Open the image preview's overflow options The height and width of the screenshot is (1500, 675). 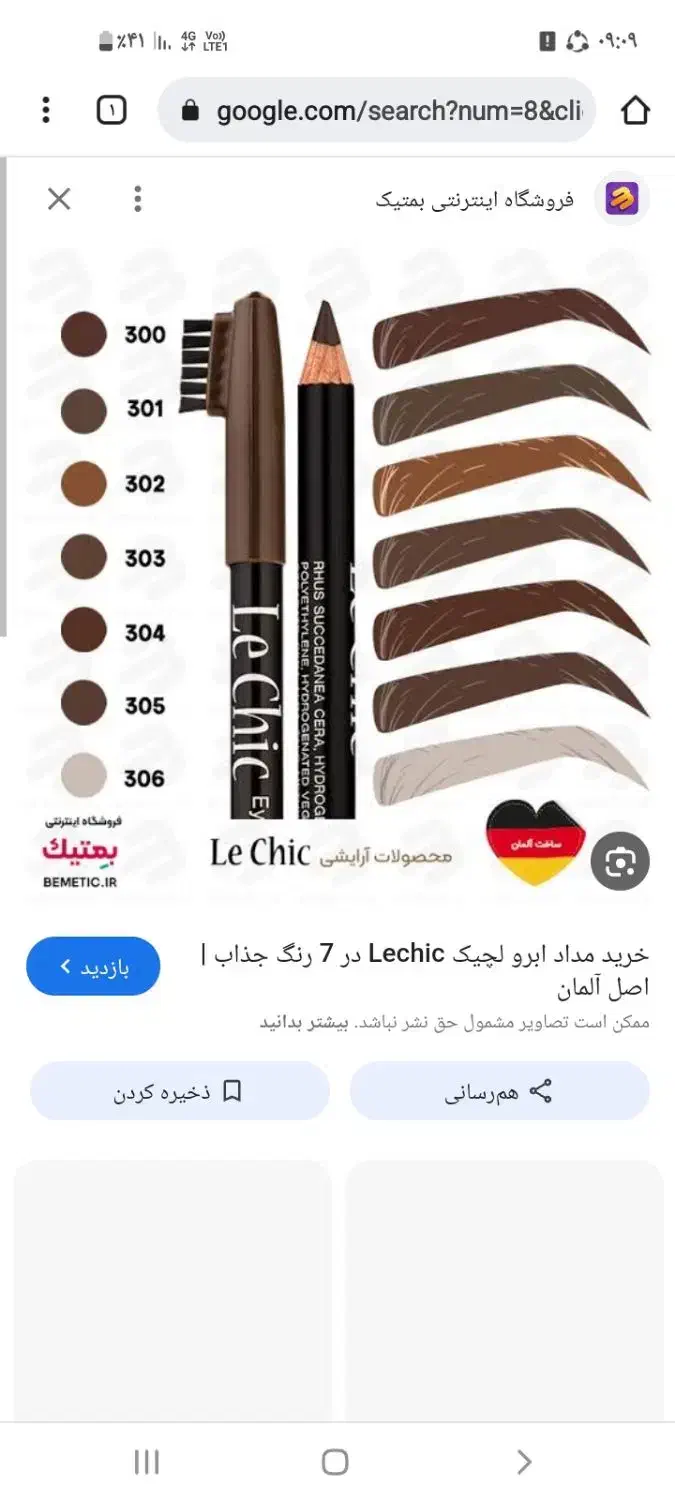138,199
